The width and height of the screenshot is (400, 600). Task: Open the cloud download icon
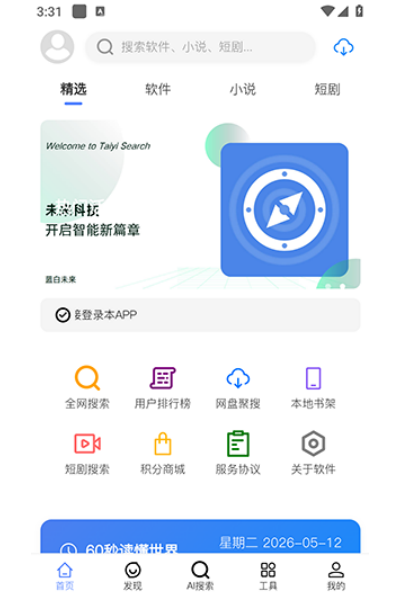[343, 47]
